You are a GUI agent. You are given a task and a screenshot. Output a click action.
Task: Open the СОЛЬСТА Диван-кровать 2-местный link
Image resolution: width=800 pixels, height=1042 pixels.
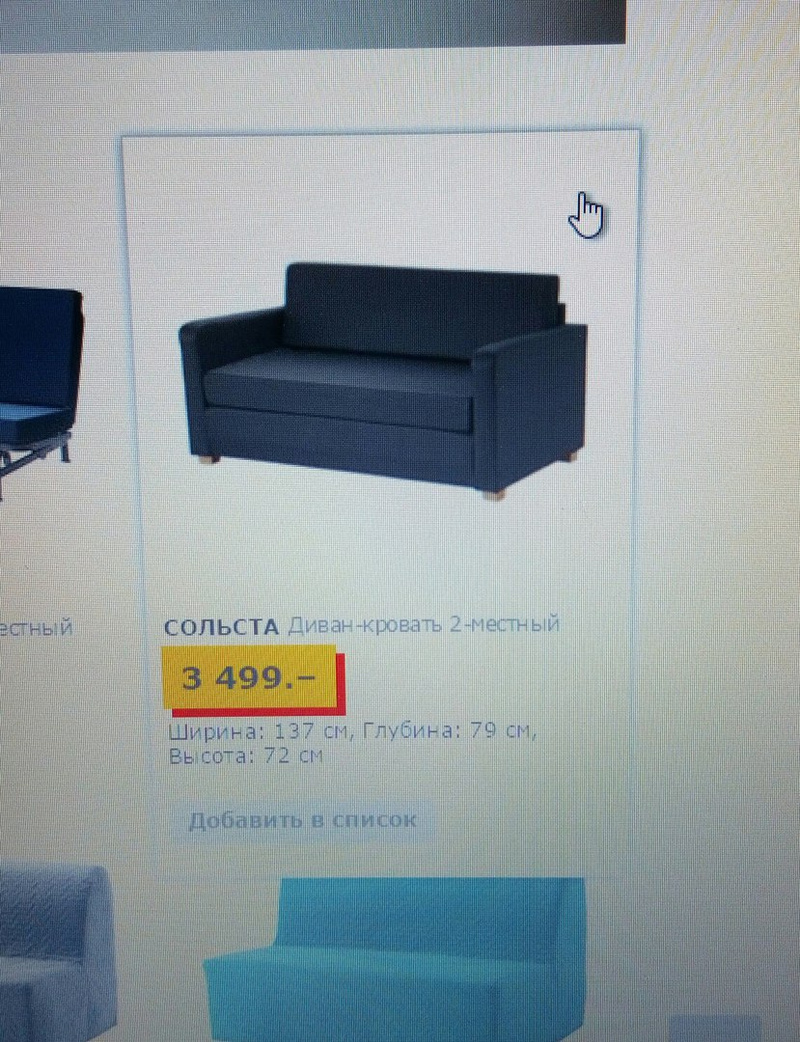click(361, 626)
